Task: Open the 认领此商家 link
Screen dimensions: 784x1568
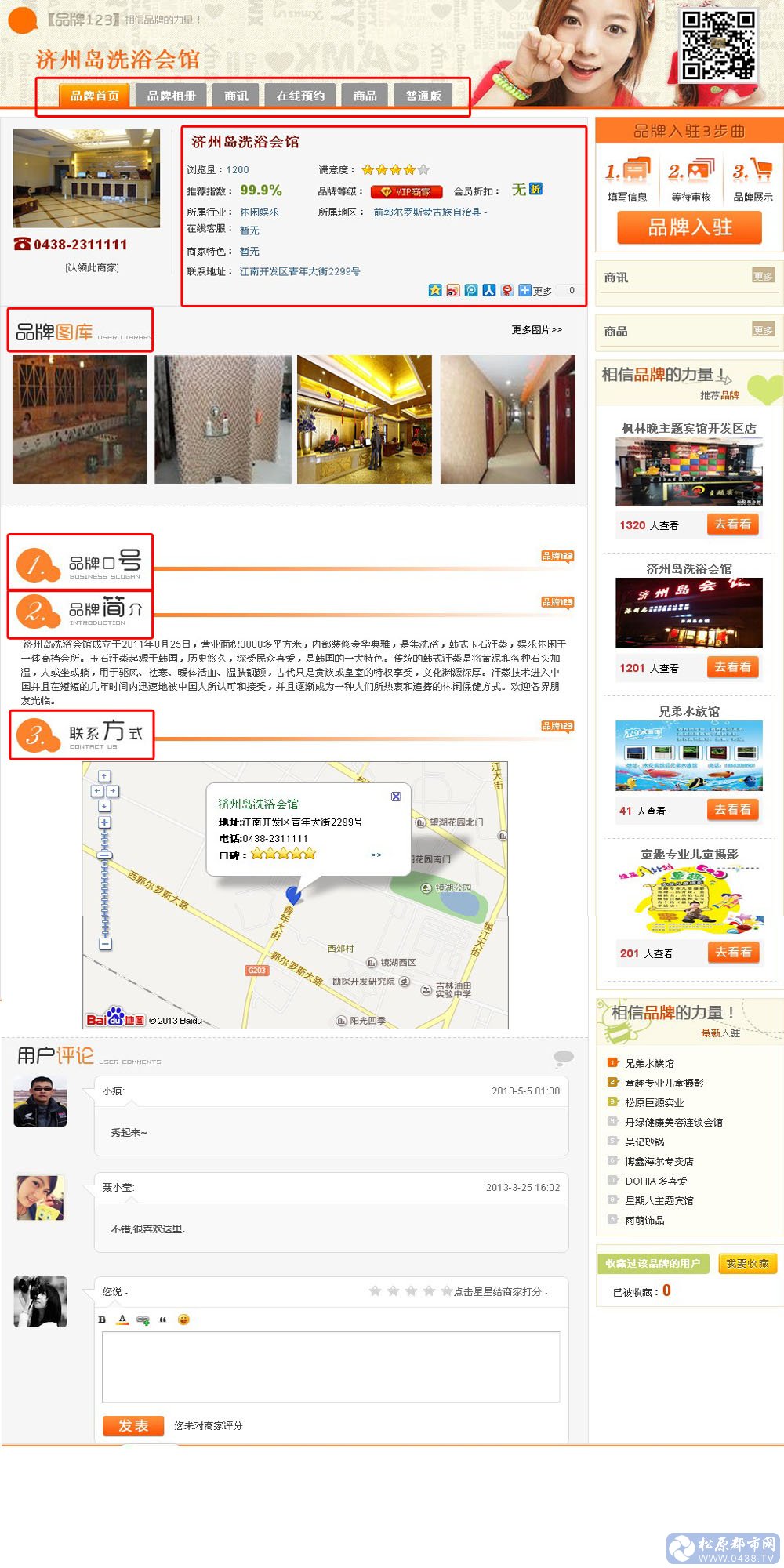Action: (93, 268)
